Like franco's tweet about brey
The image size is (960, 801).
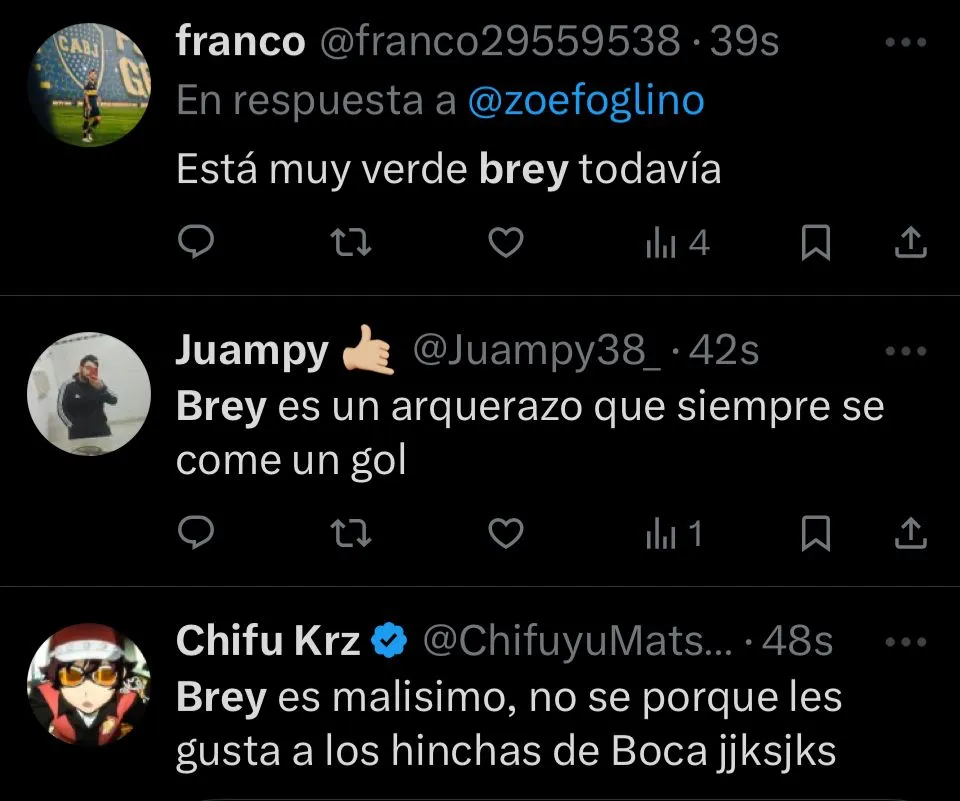click(x=507, y=243)
